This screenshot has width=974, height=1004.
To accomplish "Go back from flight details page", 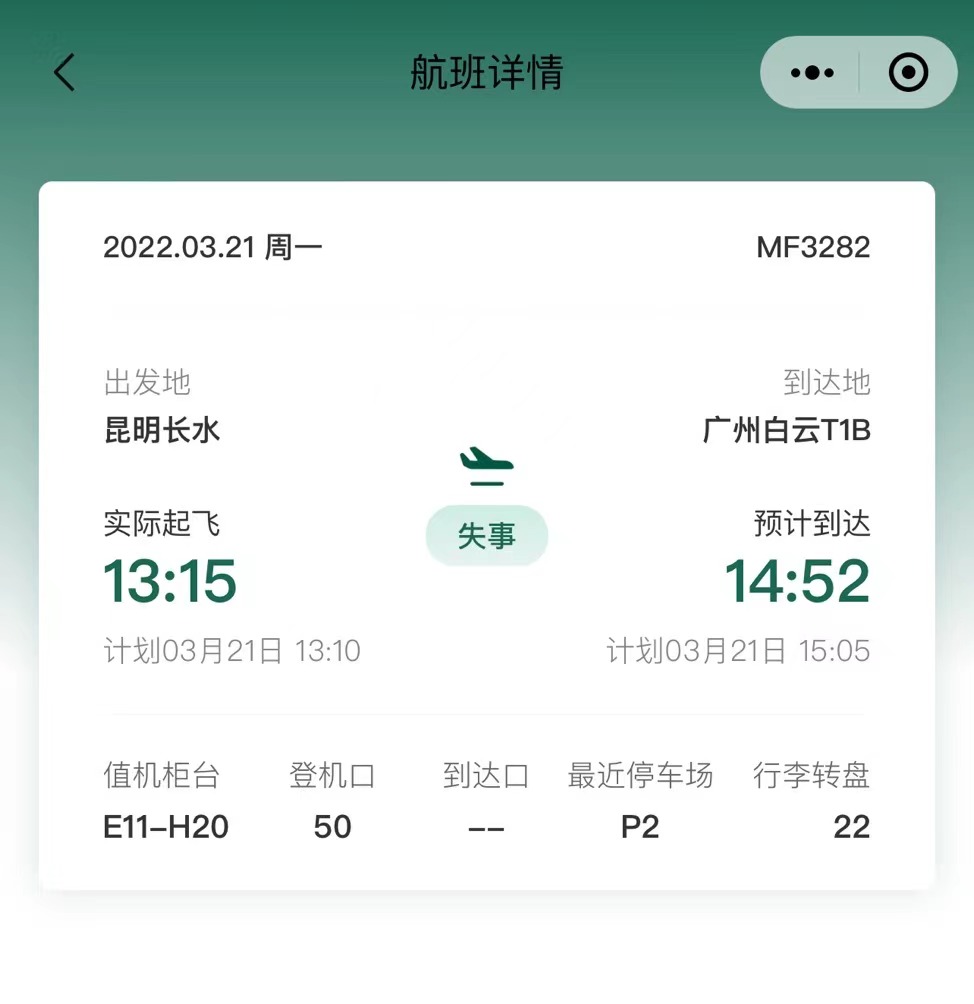I will click(64, 73).
